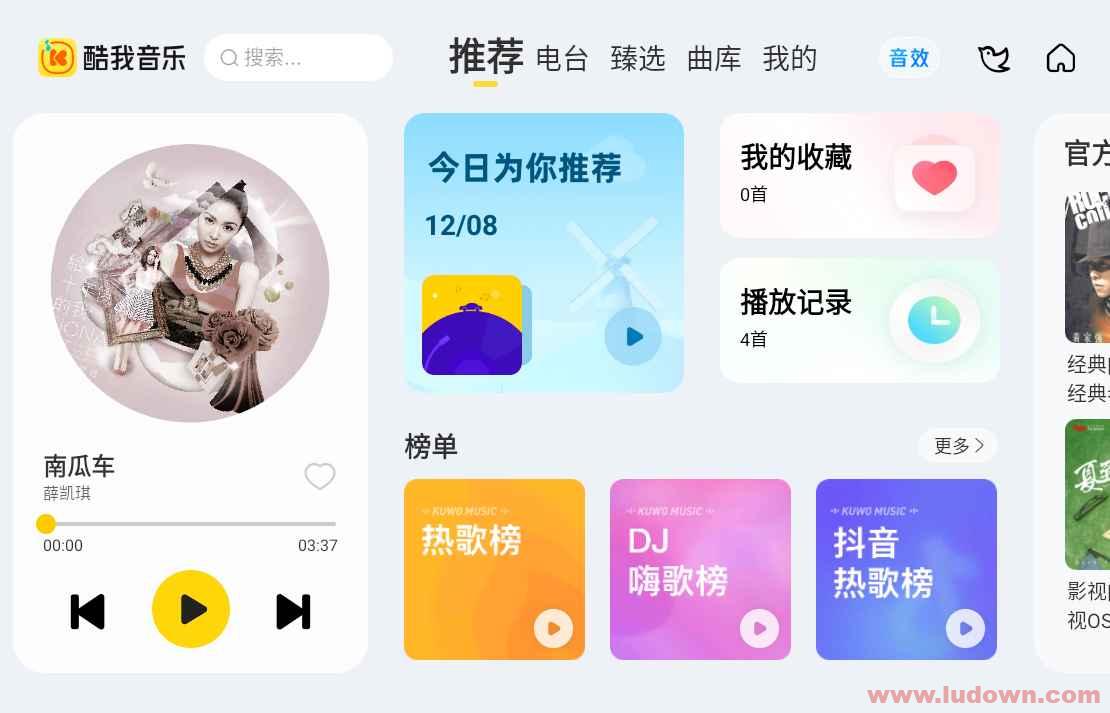
Task: Skip to the next track
Action: (x=293, y=611)
